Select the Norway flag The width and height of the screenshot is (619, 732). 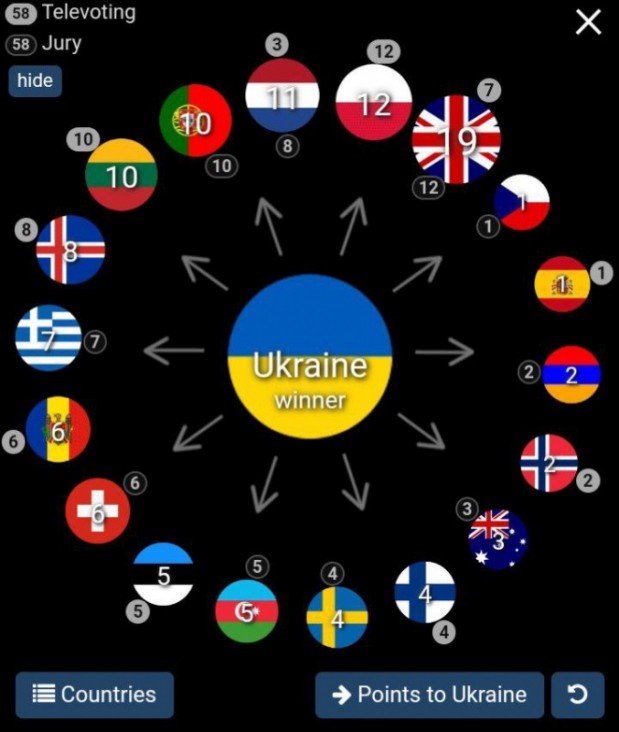coord(549,463)
